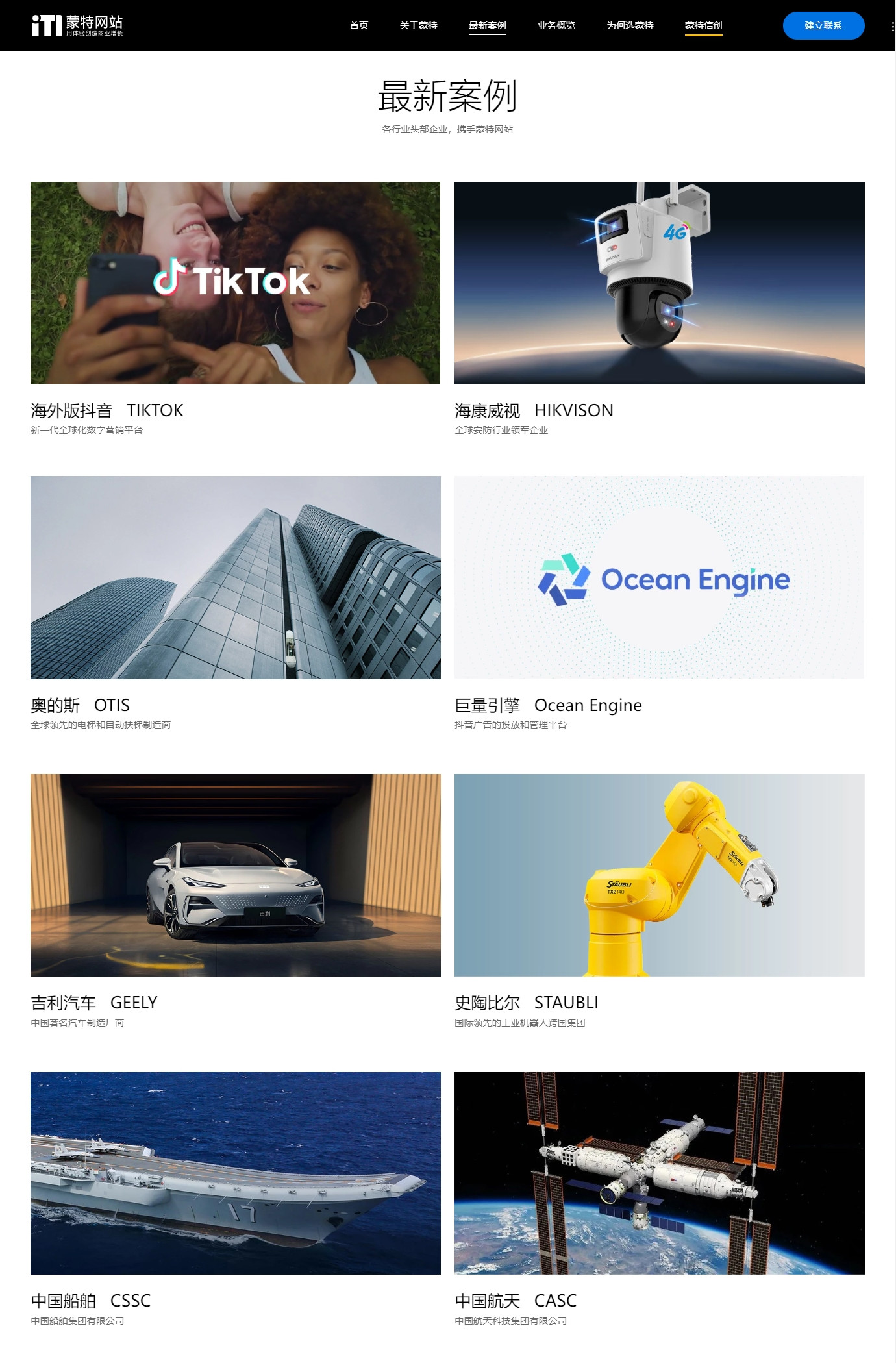Select 为何选蒙特 in the navigation bar

click(630, 26)
